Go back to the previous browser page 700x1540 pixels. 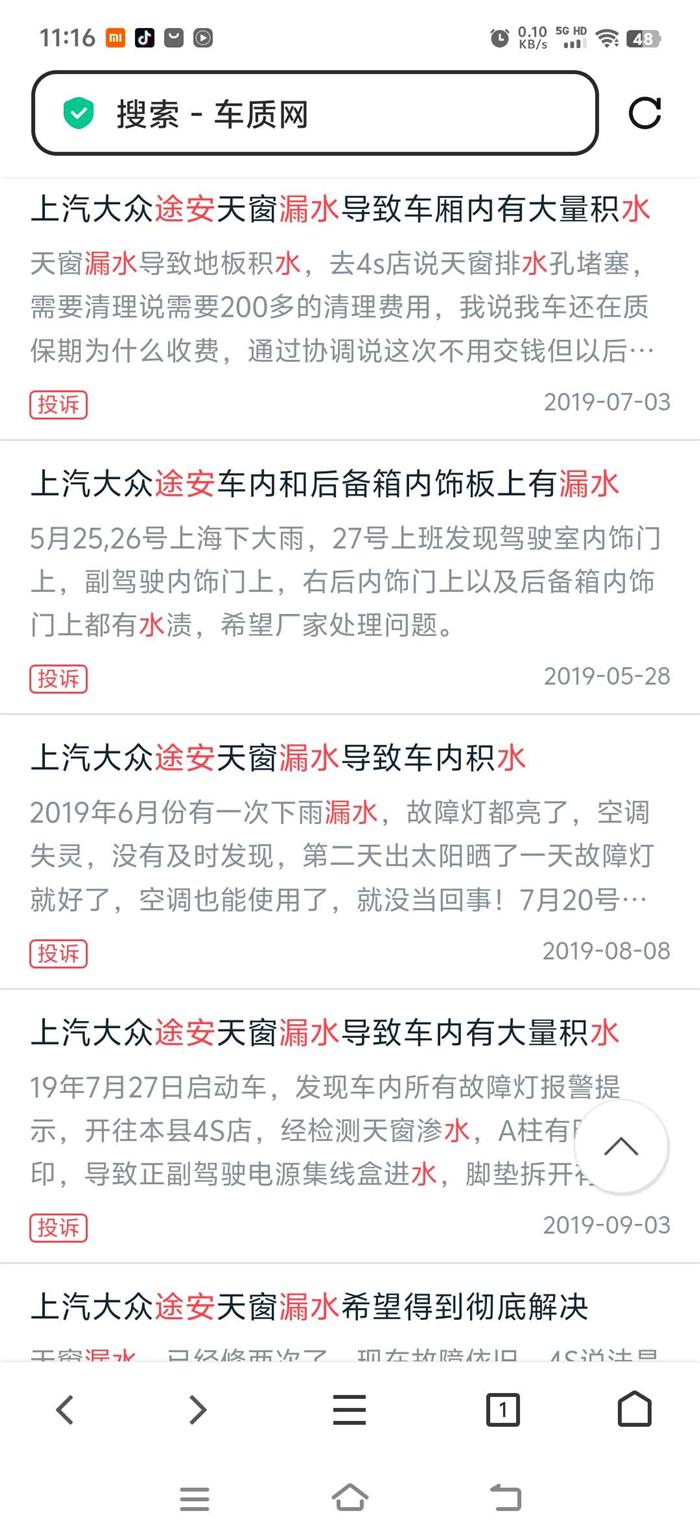(x=65, y=1410)
